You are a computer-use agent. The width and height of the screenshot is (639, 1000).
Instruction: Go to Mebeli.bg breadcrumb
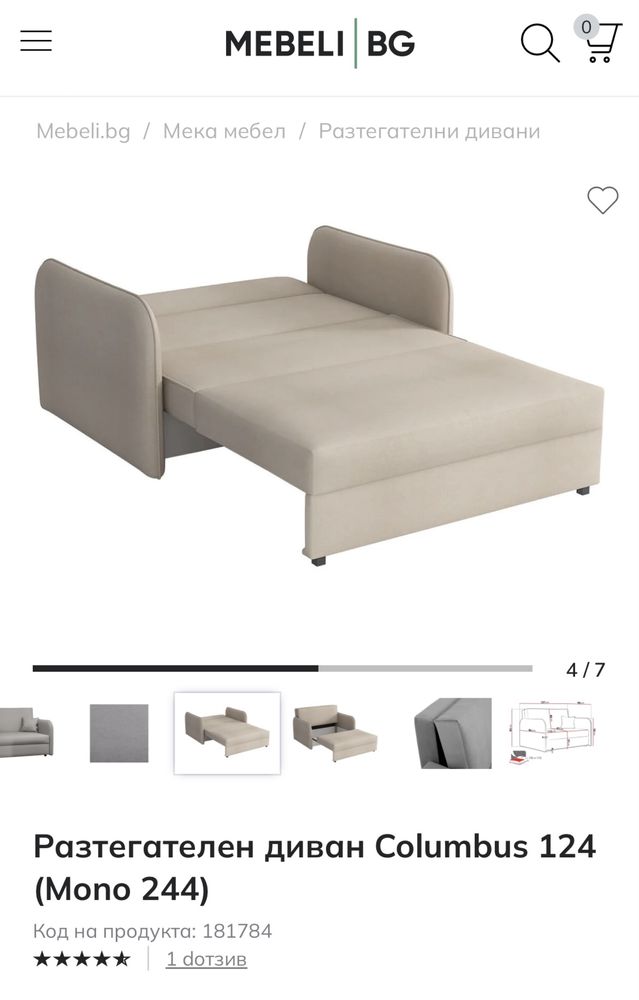[83, 131]
